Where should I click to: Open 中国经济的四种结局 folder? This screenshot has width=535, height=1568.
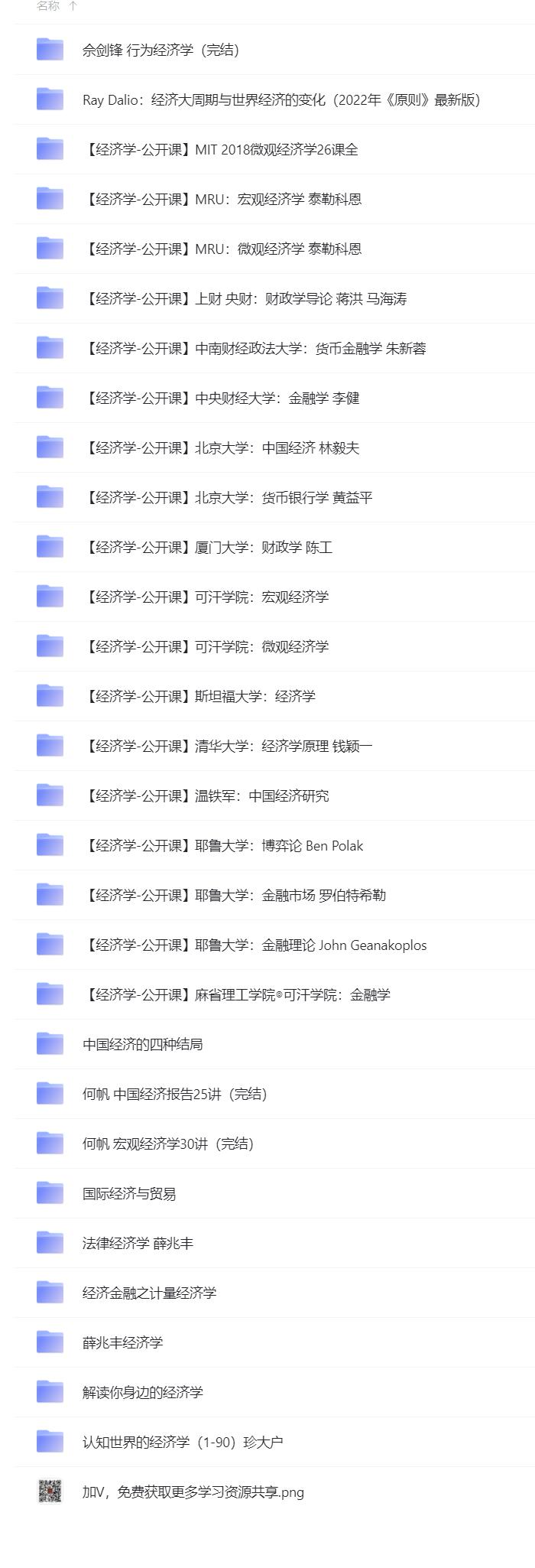pyautogui.click(x=142, y=1044)
